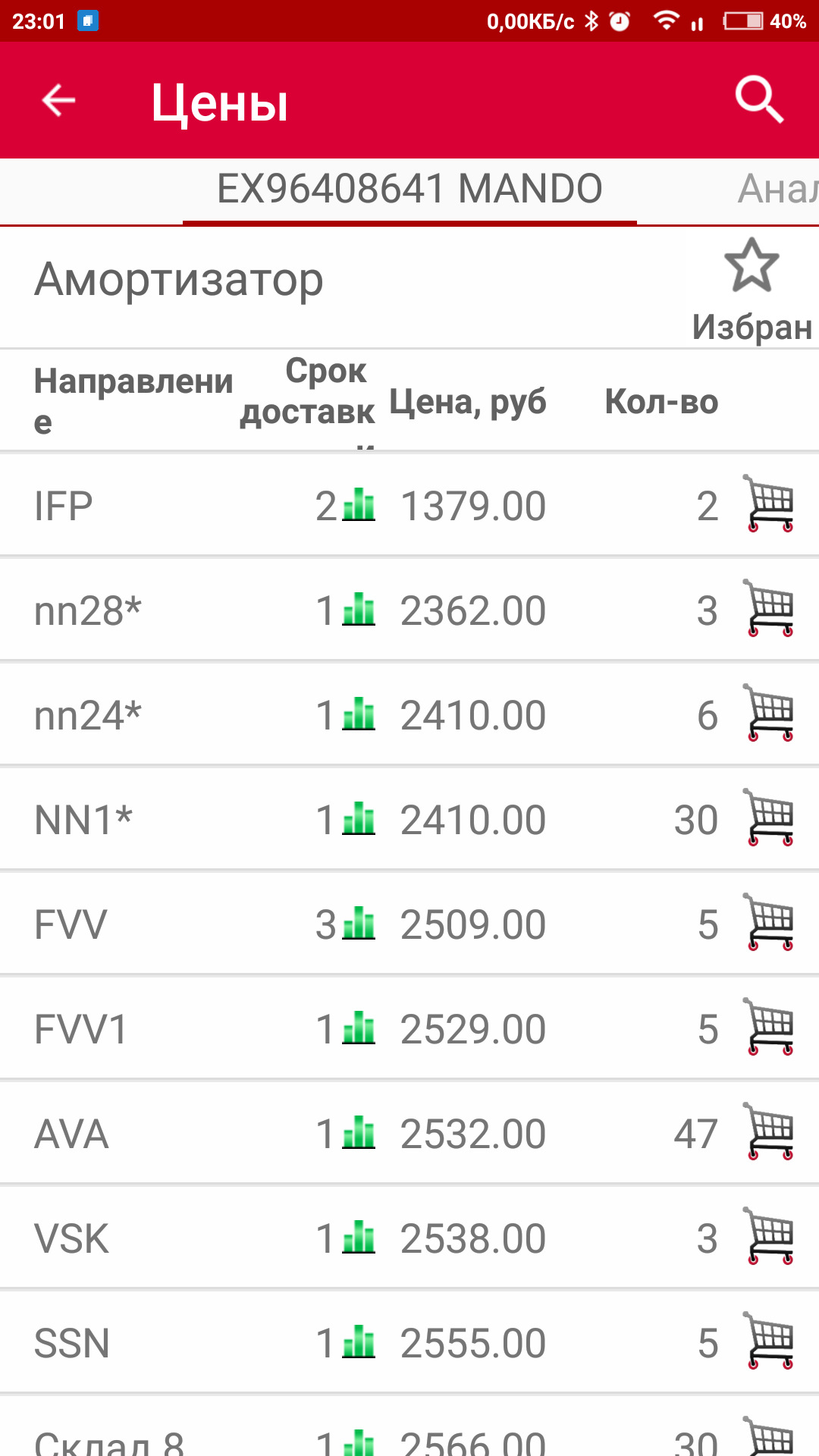This screenshot has height=1456, width=819.
Task: Add FVV1 offer to cart
Action: [x=769, y=1027]
